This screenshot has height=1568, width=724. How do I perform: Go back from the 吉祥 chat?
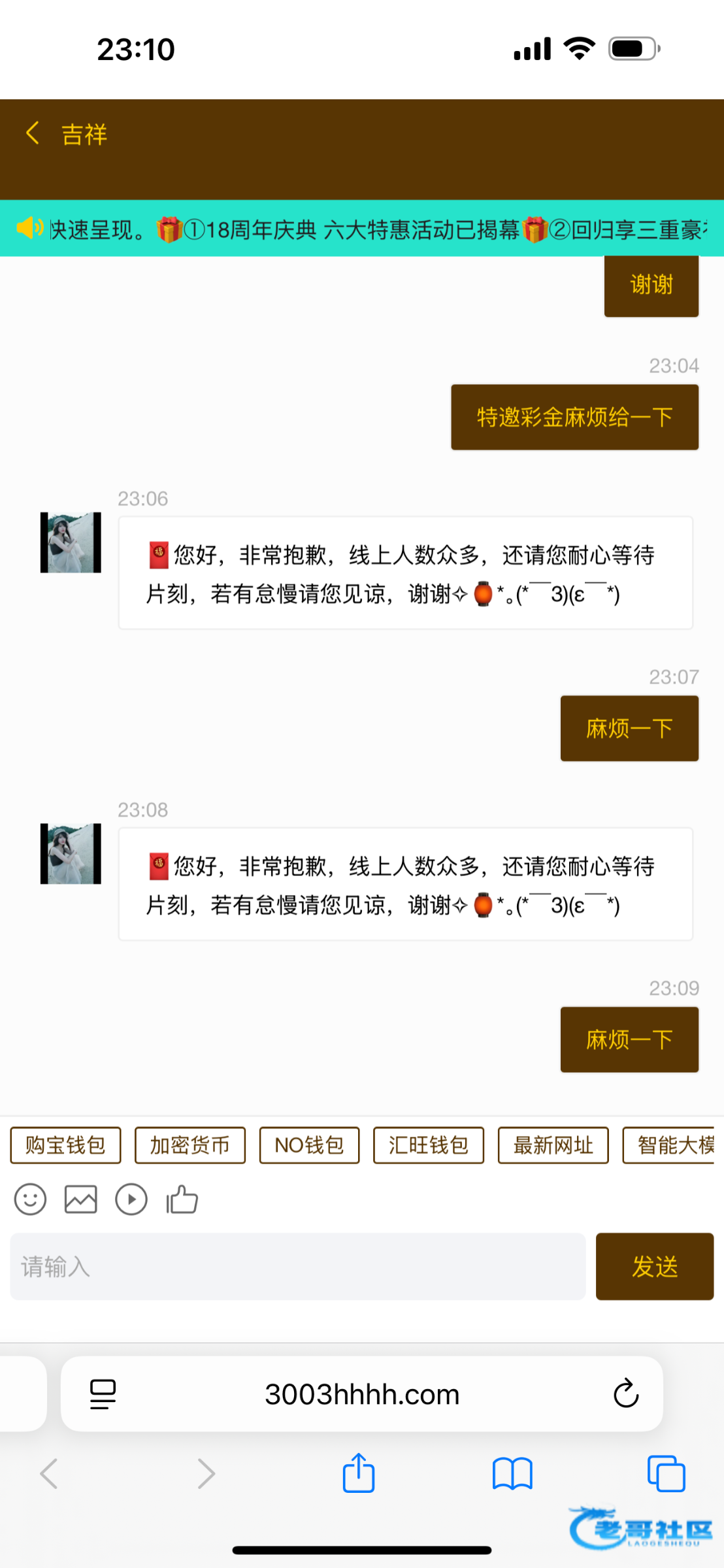pyautogui.click(x=33, y=133)
